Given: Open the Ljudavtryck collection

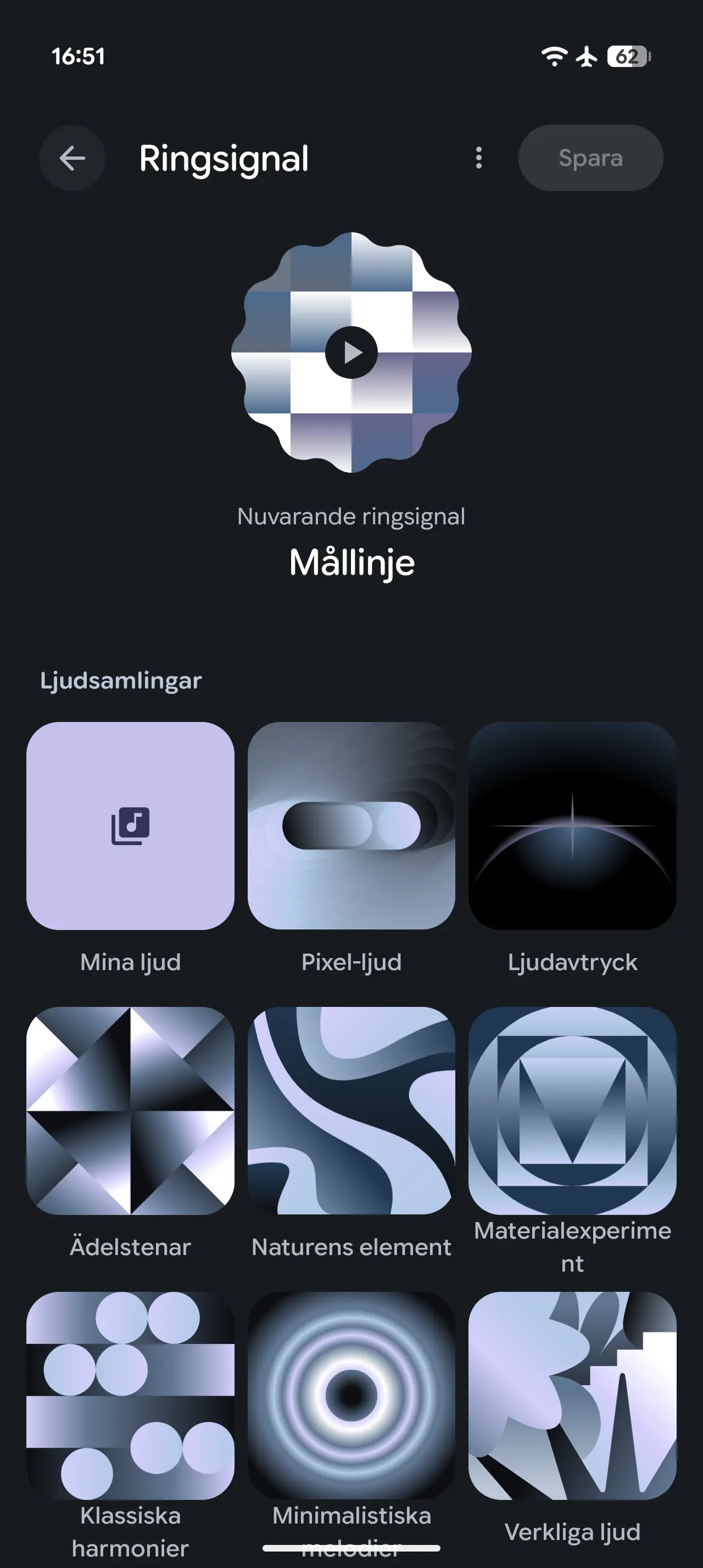Looking at the screenshot, I should pos(572,826).
